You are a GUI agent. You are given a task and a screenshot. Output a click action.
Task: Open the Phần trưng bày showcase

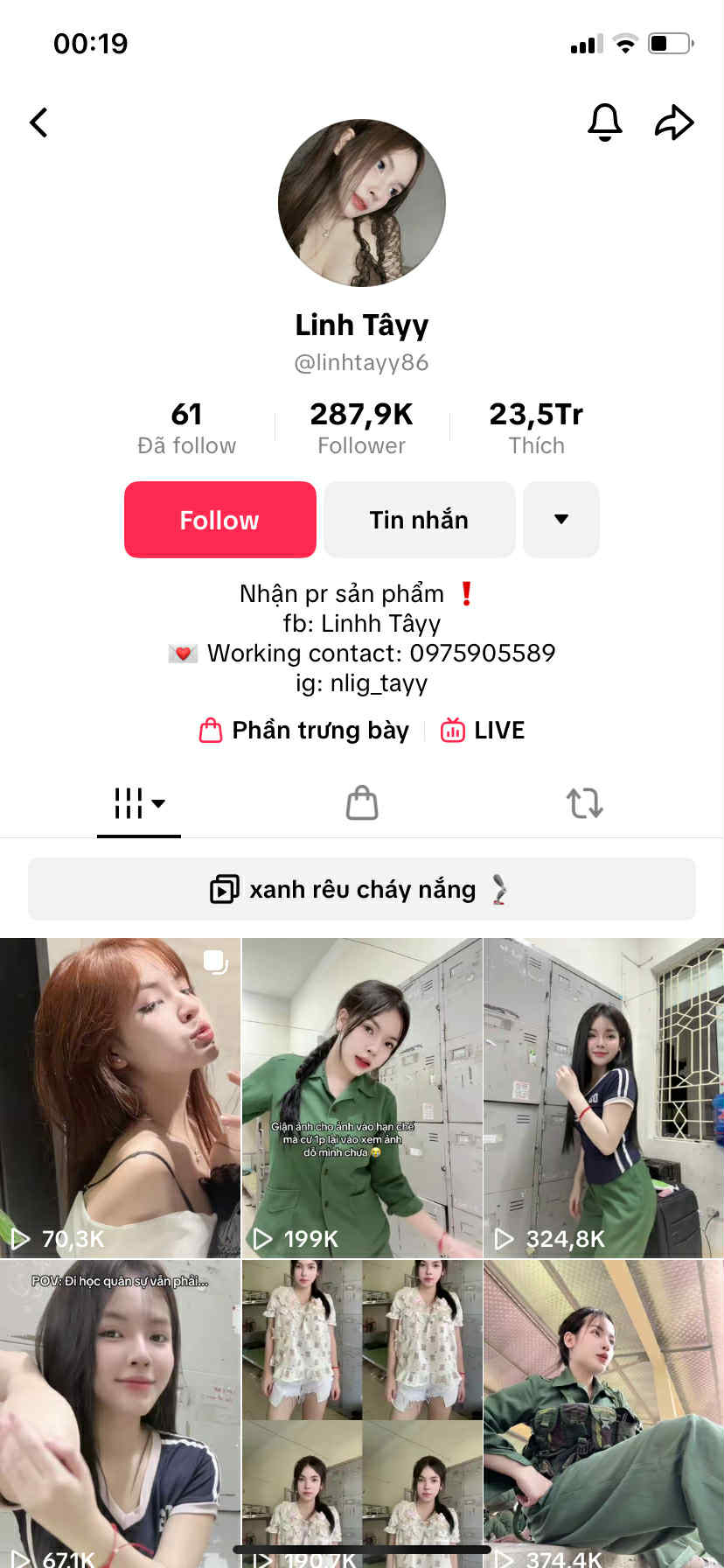(304, 731)
